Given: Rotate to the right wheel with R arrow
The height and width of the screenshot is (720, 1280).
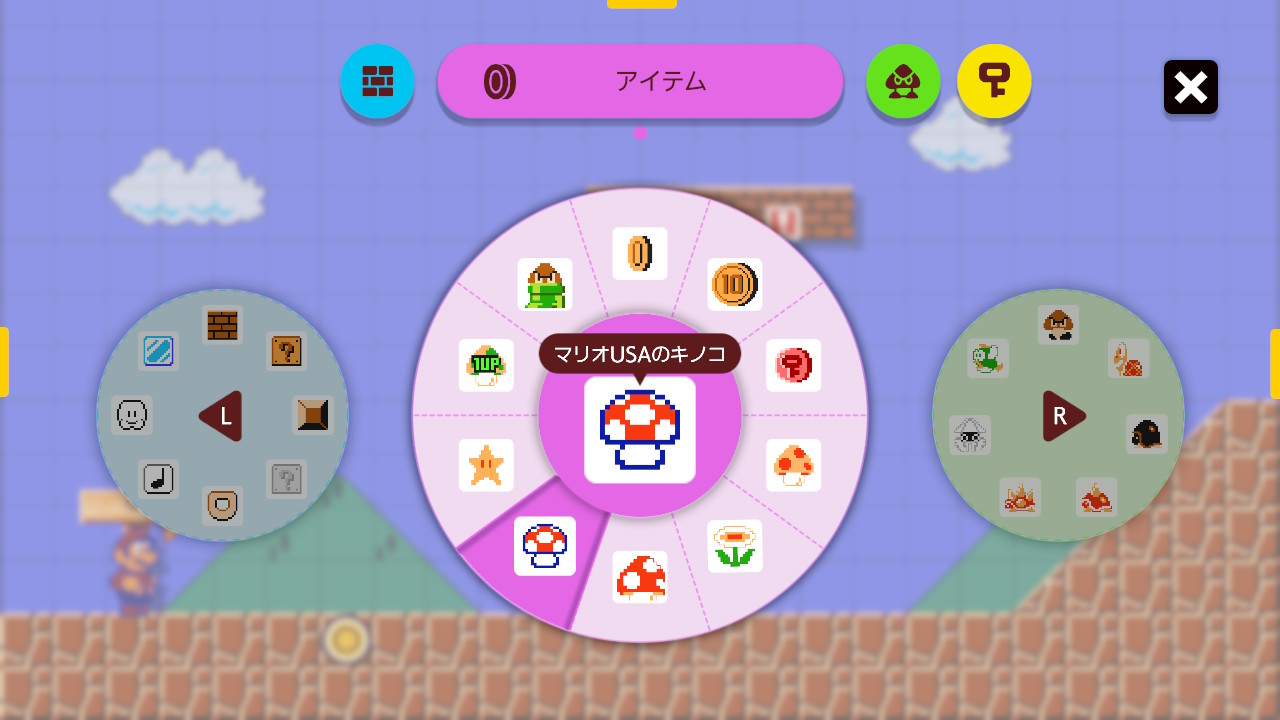Looking at the screenshot, I should tap(1063, 416).
